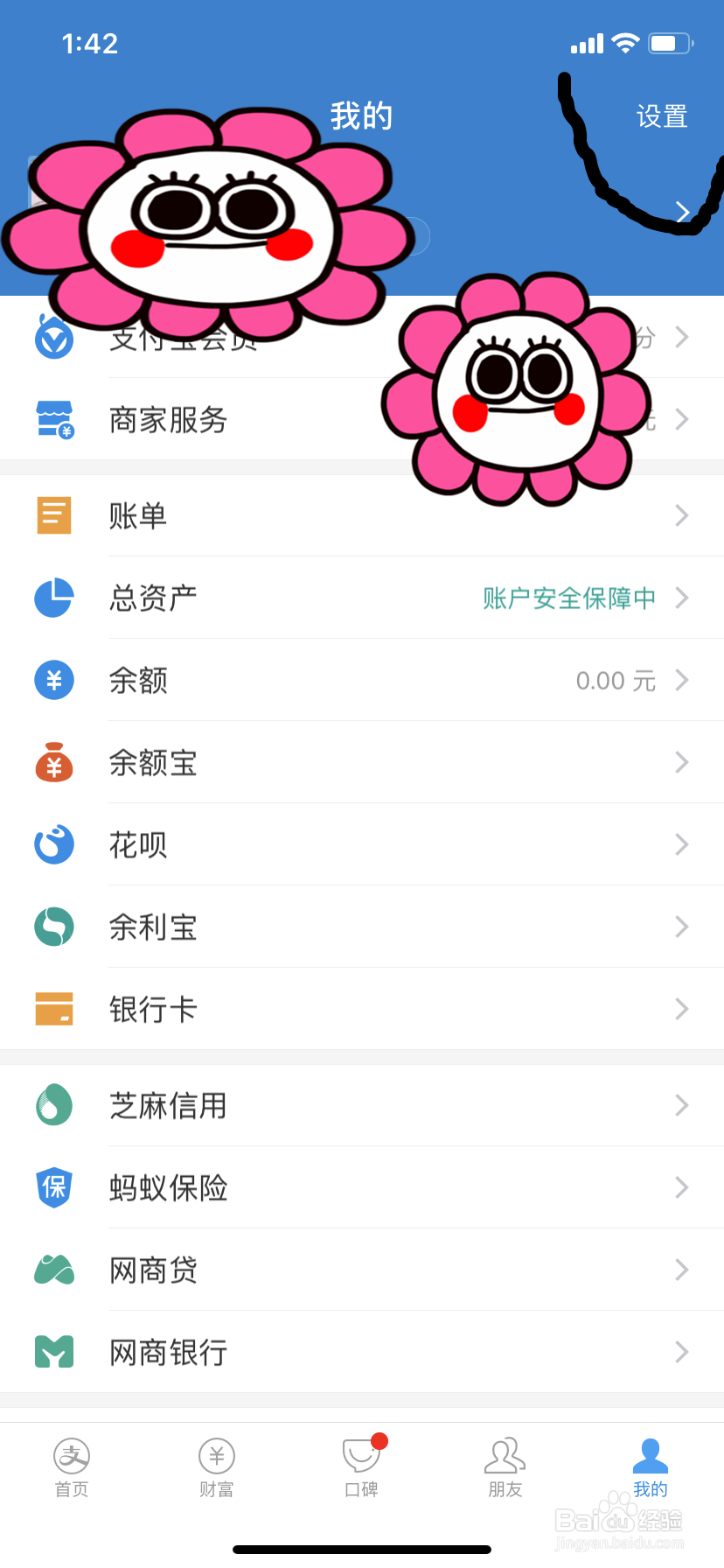724x1568 pixels.
Task: Click the 花呗 Huabei icon
Action: pos(54,844)
